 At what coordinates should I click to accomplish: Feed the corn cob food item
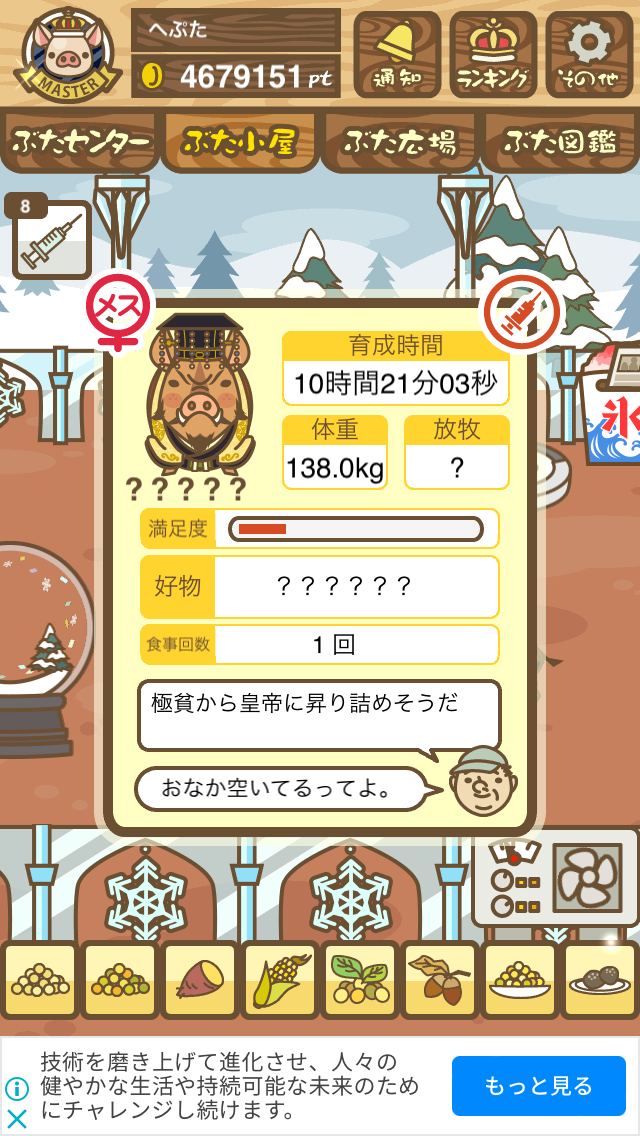[x=279, y=980]
